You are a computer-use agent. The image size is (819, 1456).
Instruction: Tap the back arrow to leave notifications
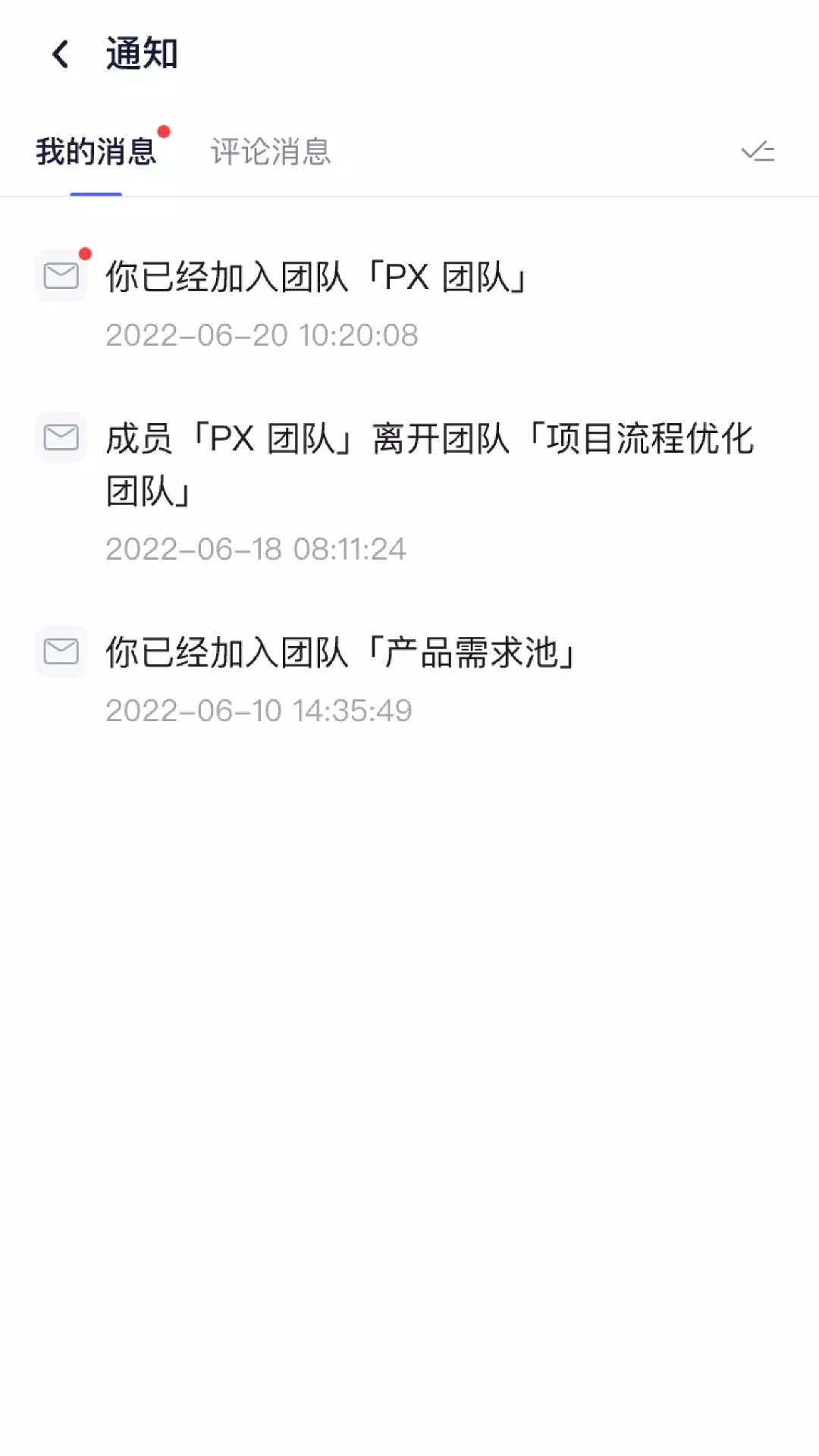click(59, 55)
